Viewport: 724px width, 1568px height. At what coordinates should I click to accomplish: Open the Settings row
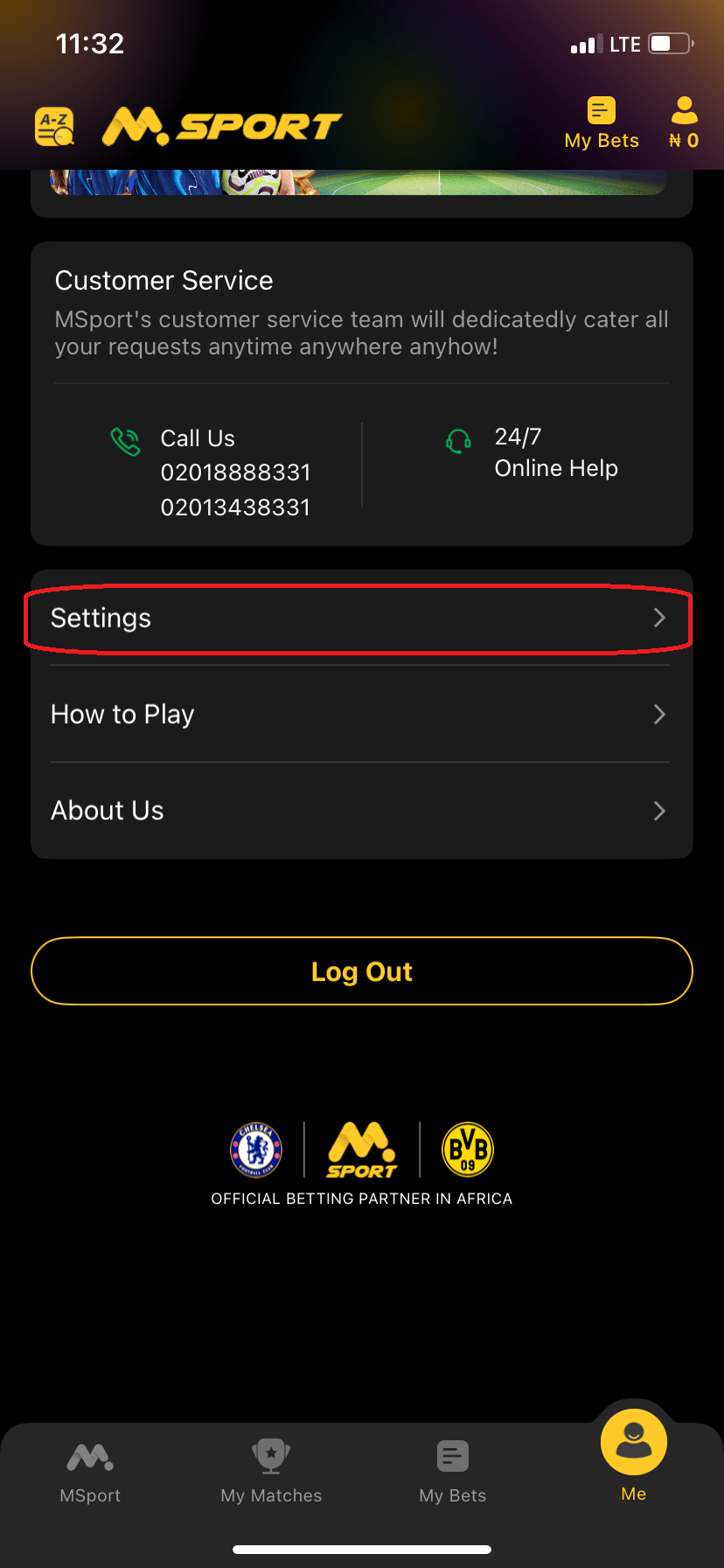click(359, 619)
